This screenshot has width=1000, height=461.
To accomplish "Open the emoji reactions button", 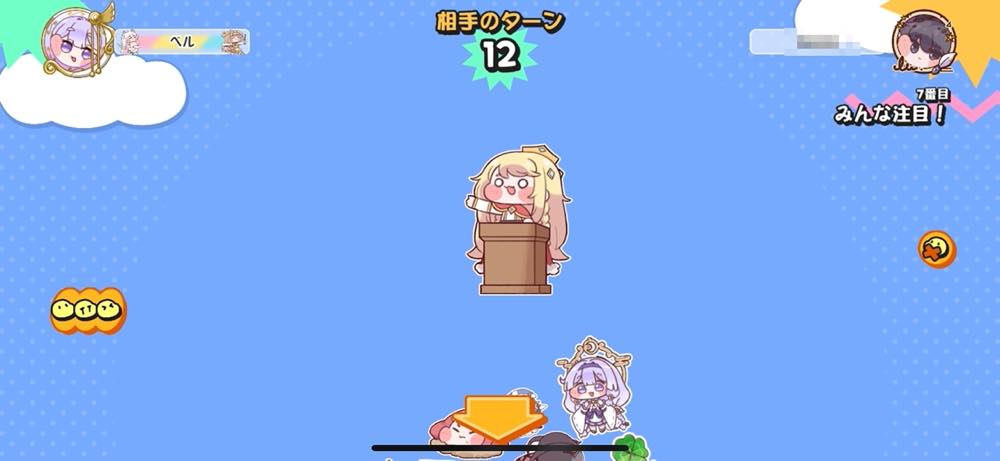I will (x=88, y=310).
